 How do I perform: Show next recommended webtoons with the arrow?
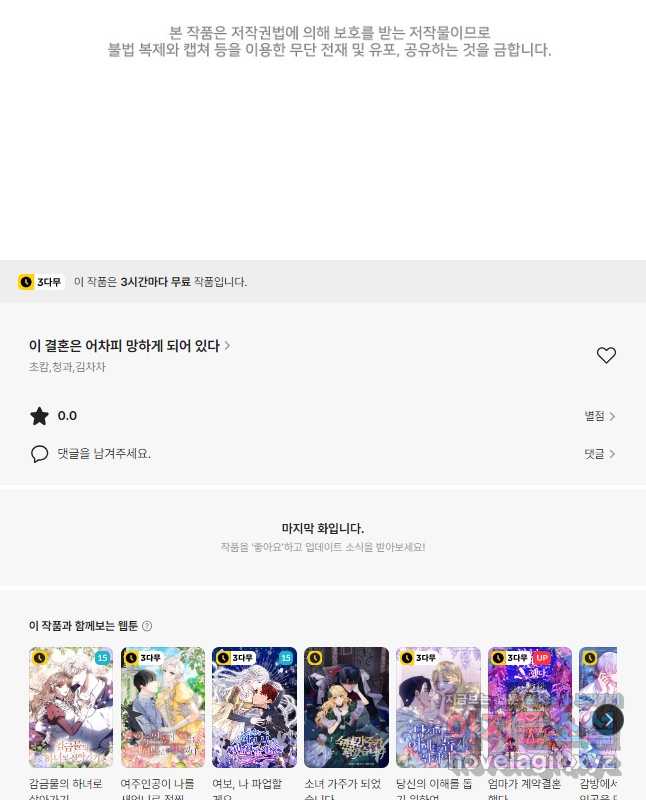(608, 719)
